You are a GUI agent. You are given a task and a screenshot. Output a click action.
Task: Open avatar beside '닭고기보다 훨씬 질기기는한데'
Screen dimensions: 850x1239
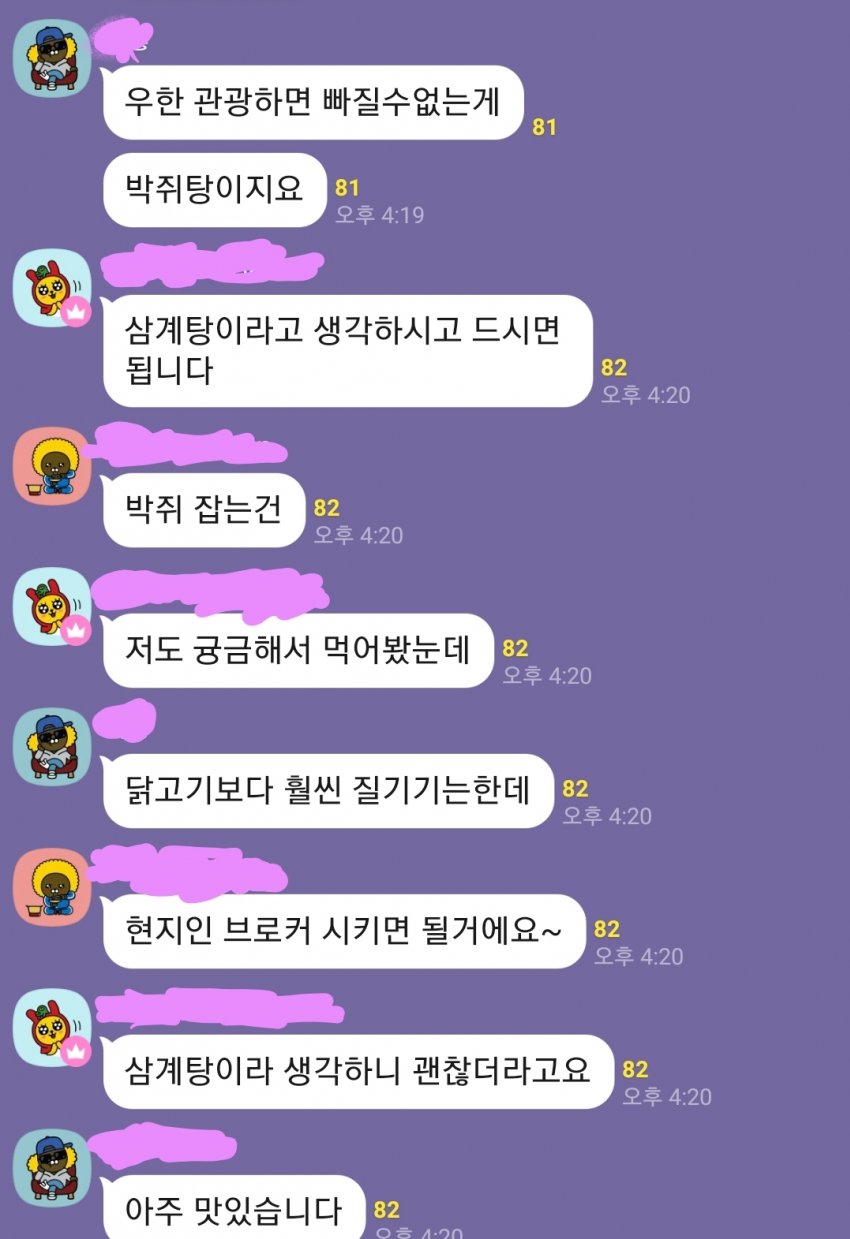tap(52, 746)
